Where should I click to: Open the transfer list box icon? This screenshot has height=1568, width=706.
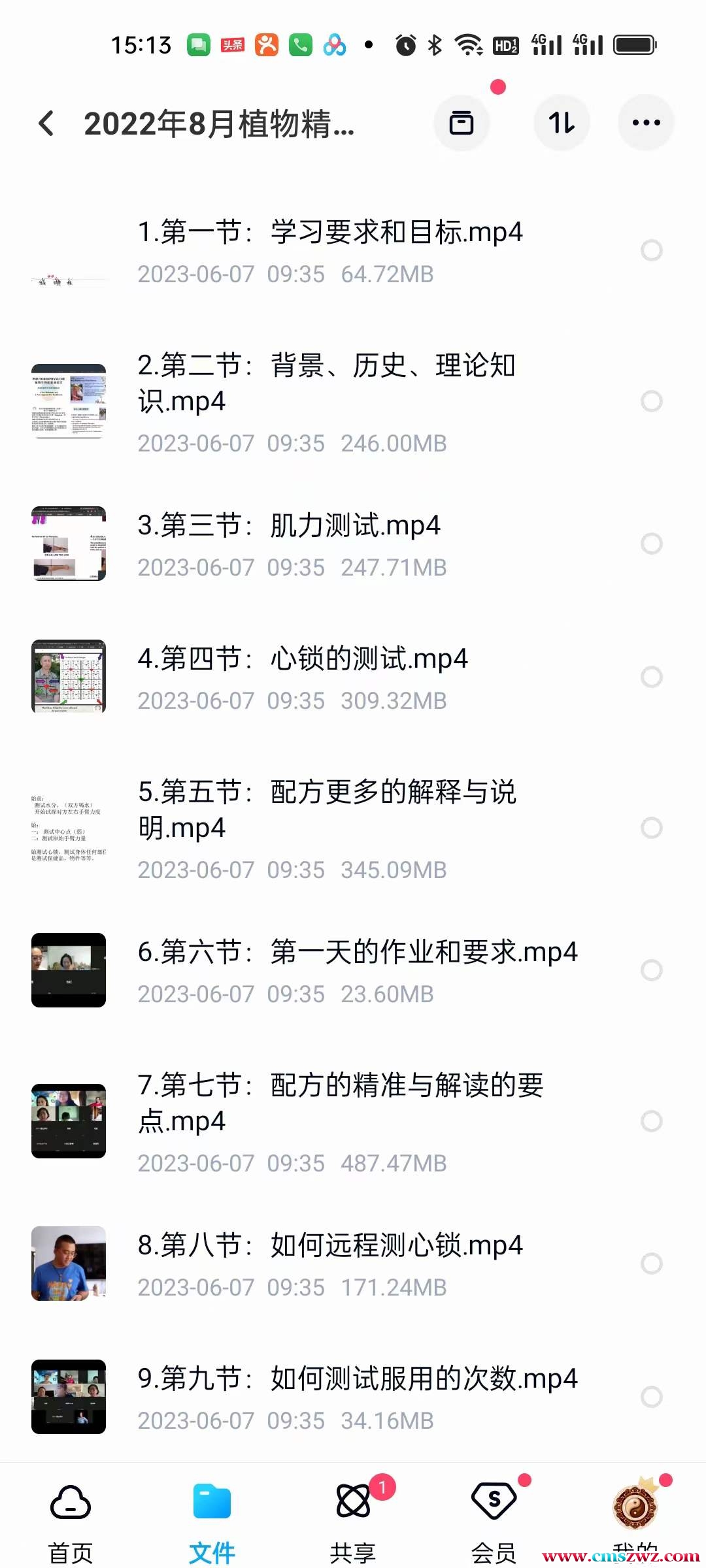[x=462, y=123]
